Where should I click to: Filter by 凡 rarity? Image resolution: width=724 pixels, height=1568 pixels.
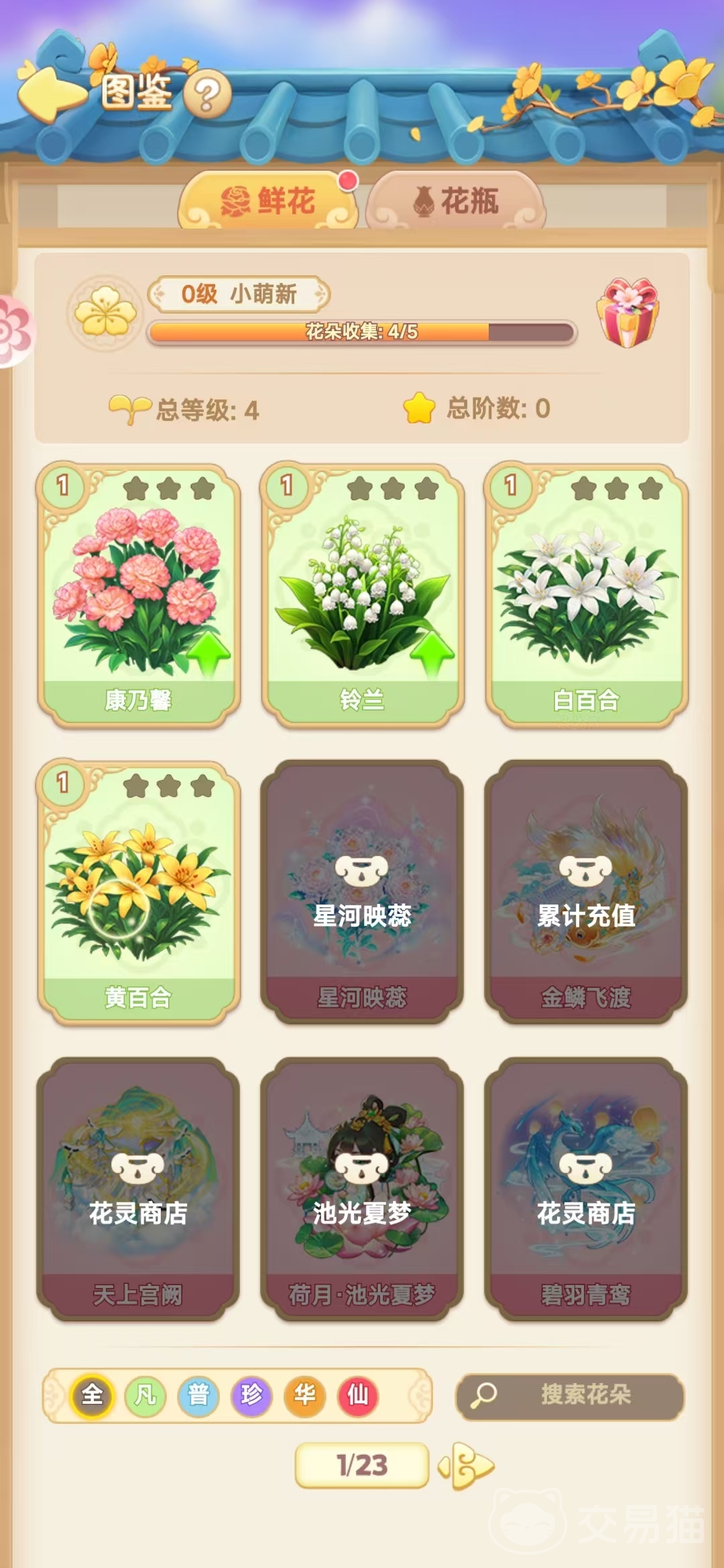145,1396
